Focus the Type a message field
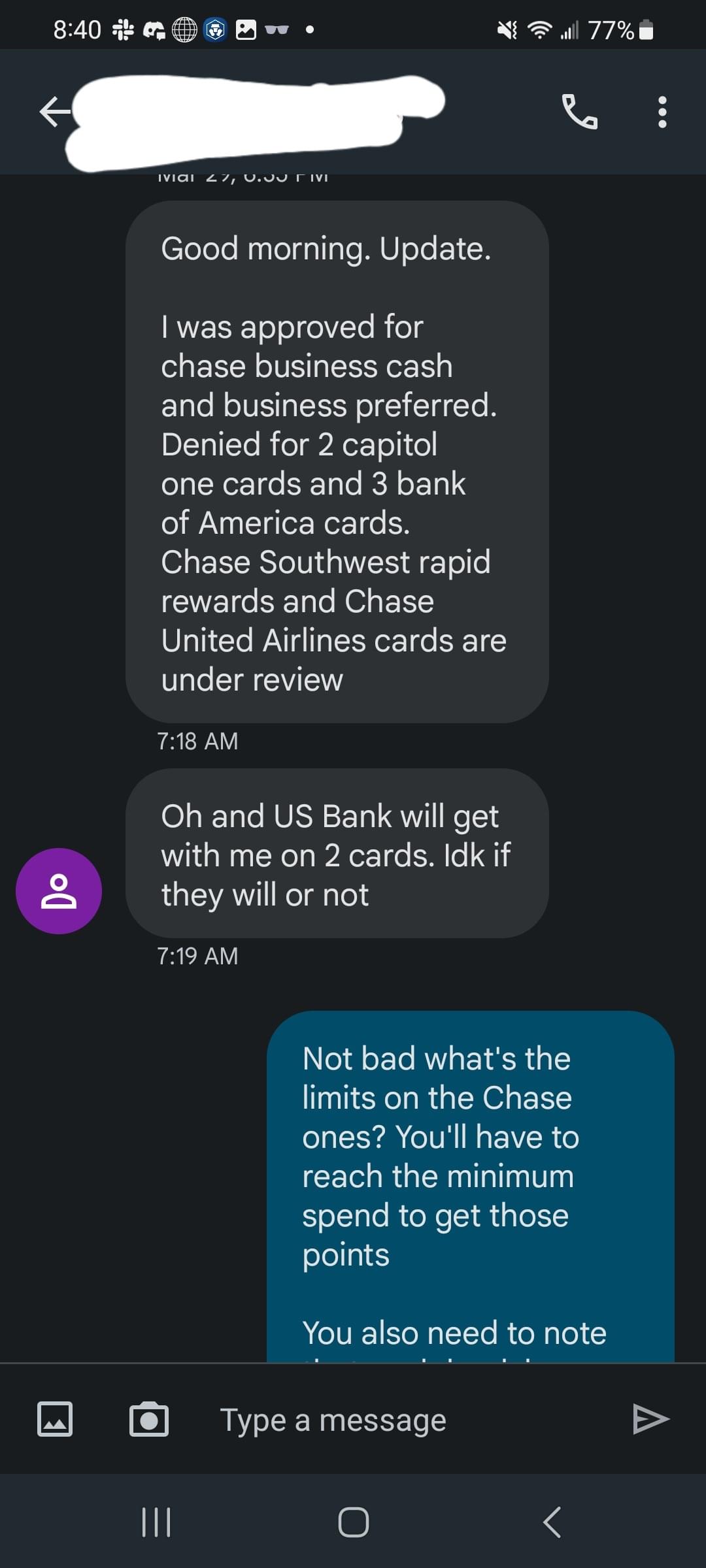The width and height of the screenshot is (706, 1568). point(392,1419)
